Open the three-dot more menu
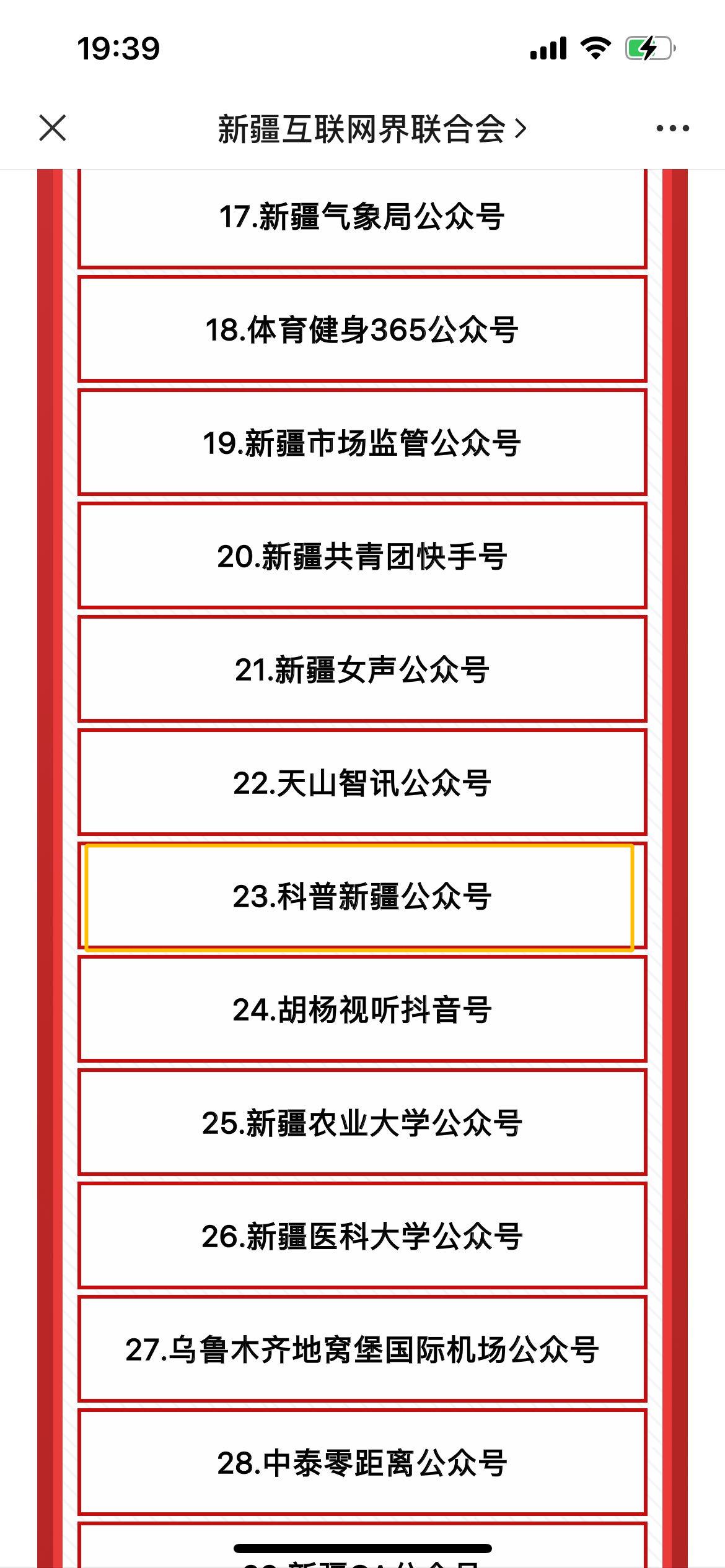The width and height of the screenshot is (725, 1568). [x=672, y=128]
